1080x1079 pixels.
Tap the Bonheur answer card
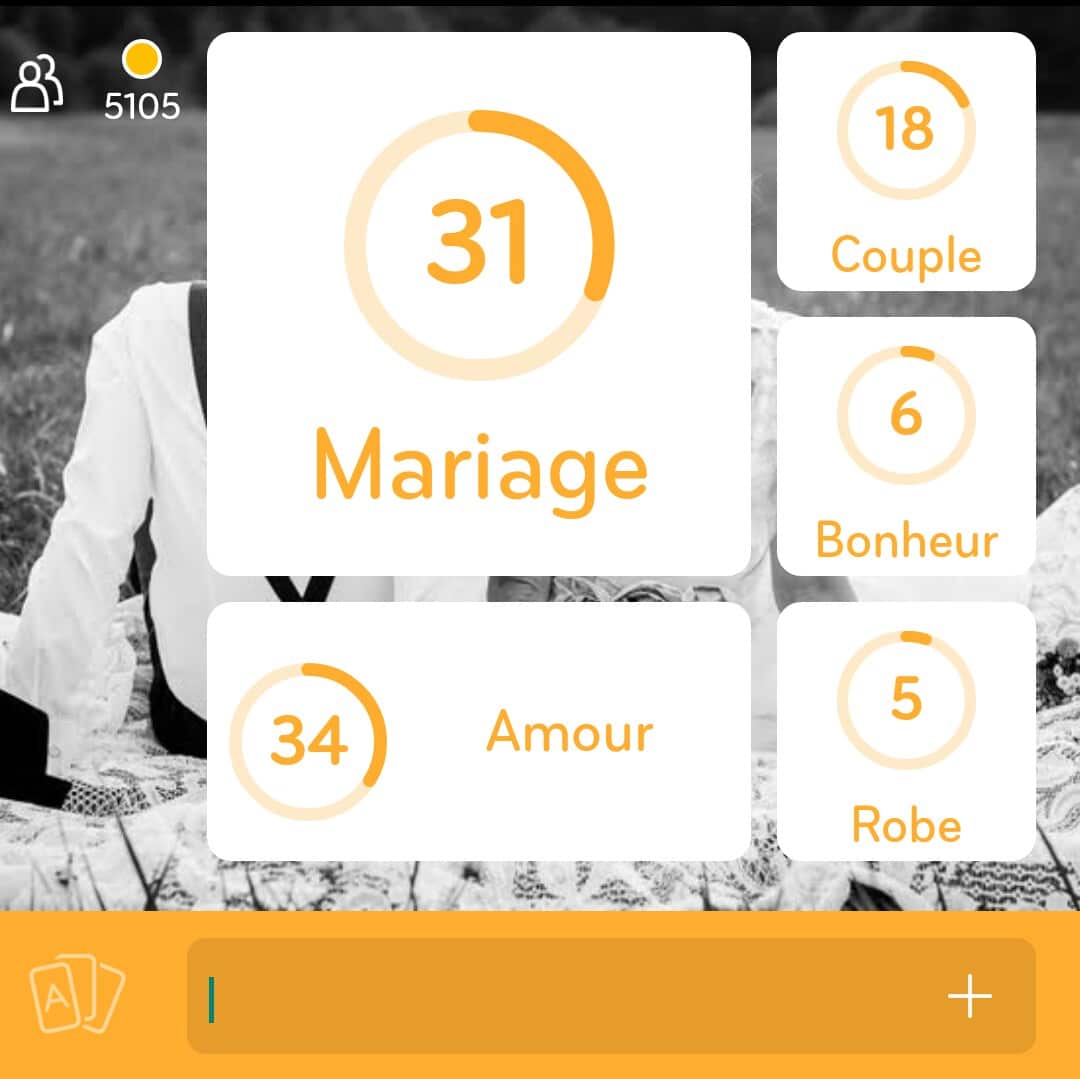[x=906, y=446]
